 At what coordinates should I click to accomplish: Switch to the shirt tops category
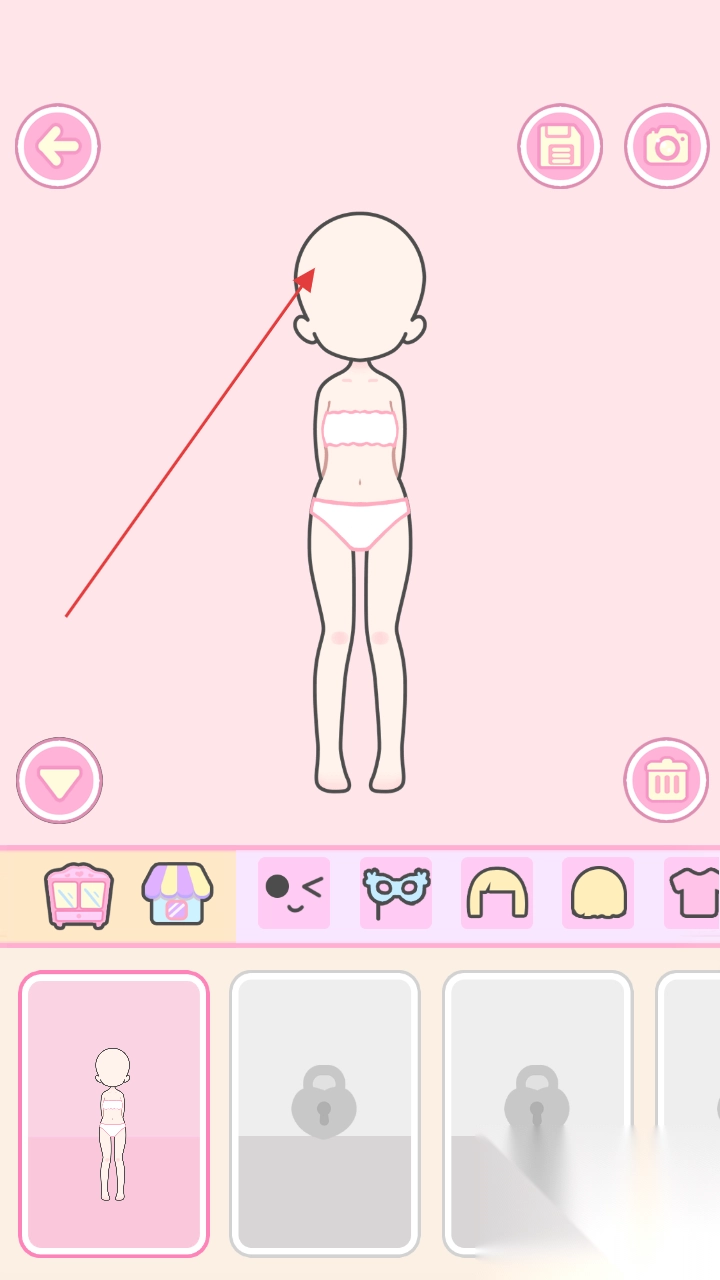click(696, 893)
